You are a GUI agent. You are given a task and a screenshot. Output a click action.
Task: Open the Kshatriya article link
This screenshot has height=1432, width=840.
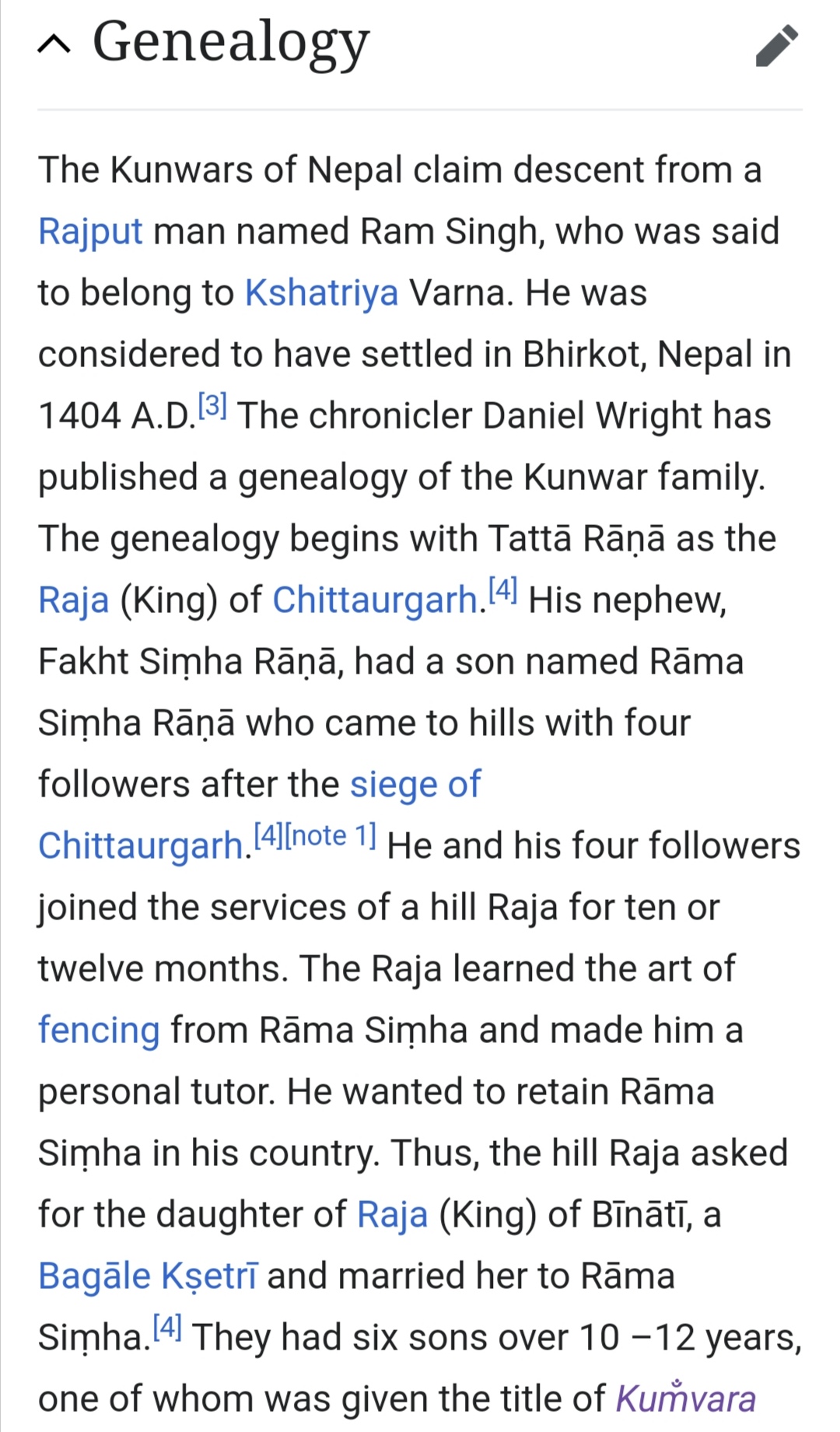click(321, 293)
